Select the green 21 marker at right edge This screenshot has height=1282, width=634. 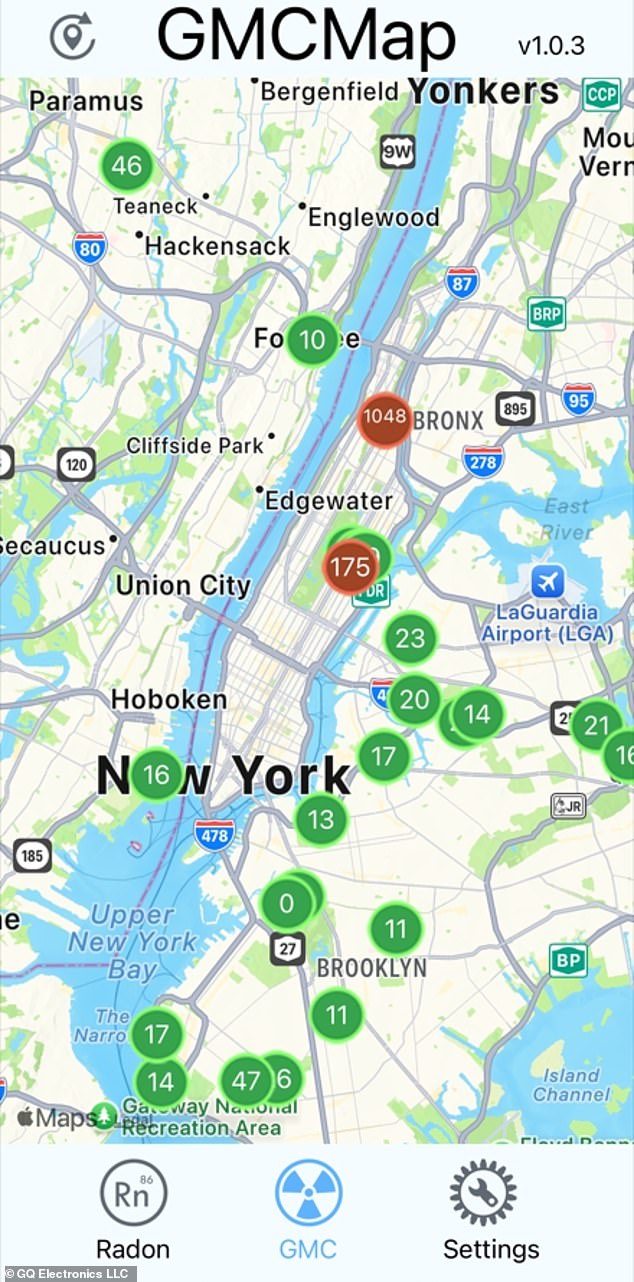[x=596, y=726]
